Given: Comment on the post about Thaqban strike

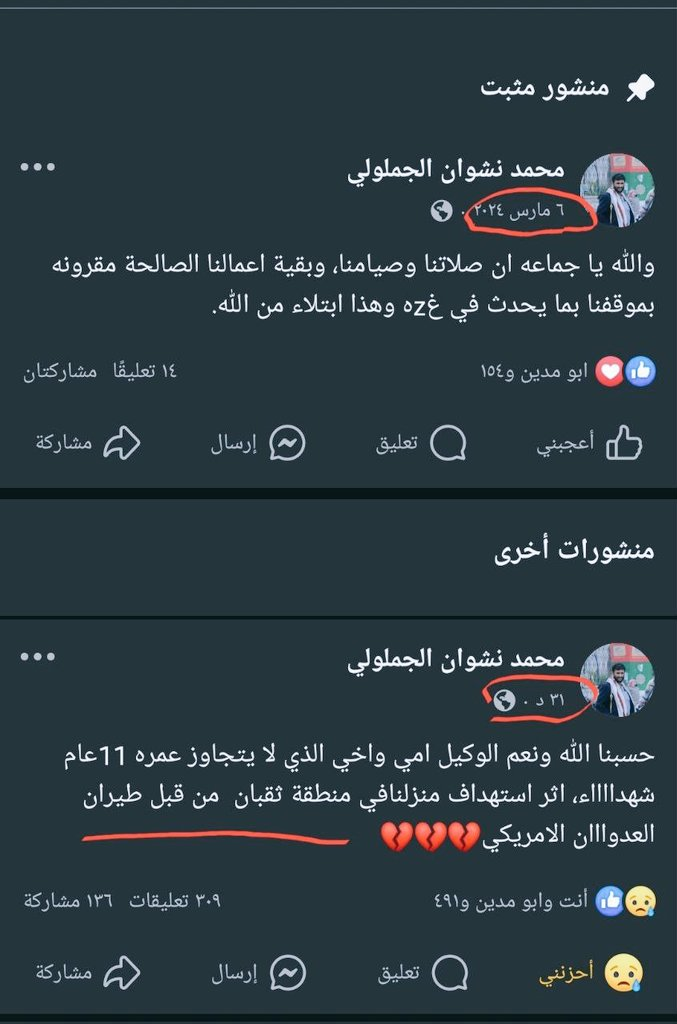Looking at the screenshot, I should [420, 971].
